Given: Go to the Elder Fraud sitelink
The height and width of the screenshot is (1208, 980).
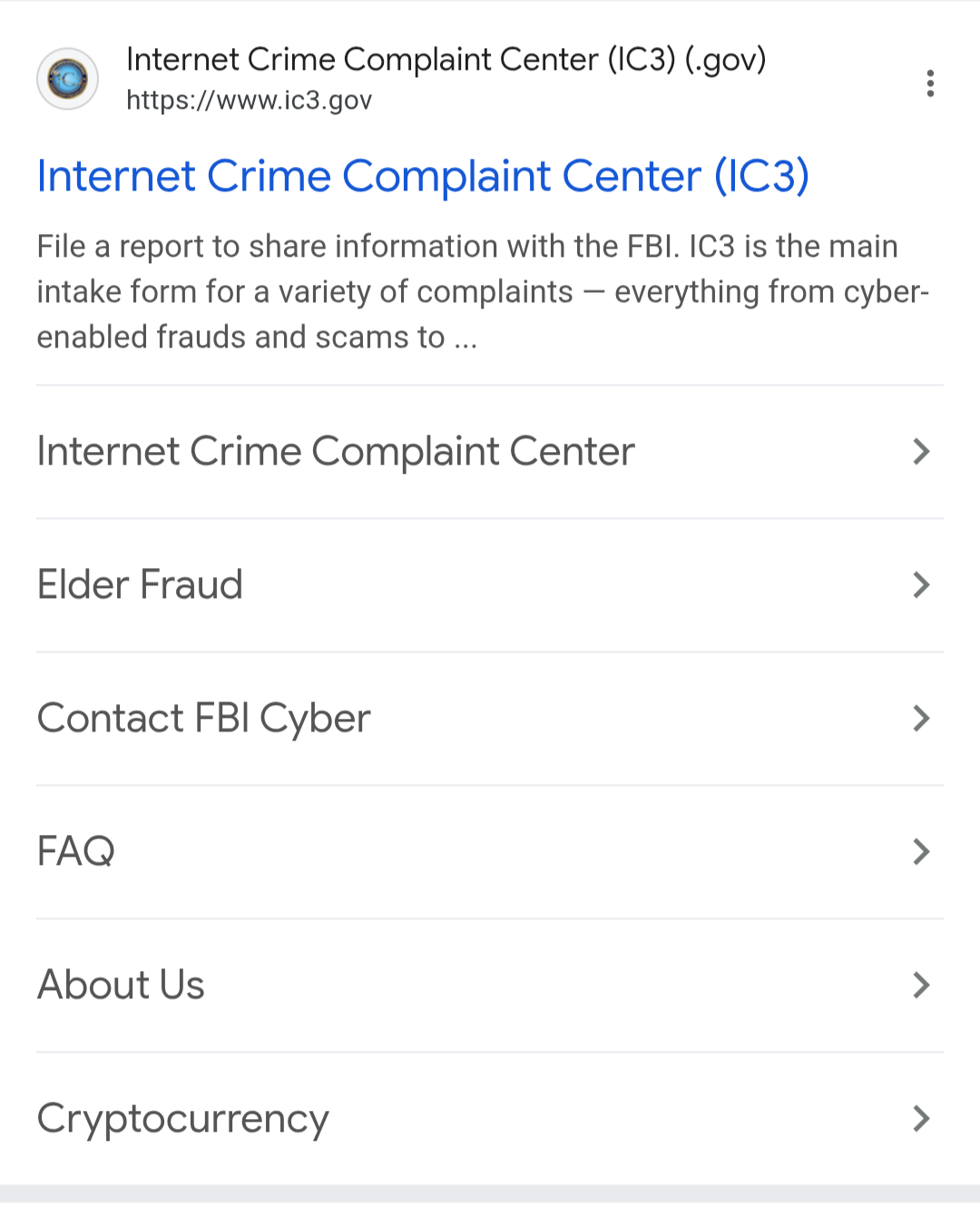Looking at the screenshot, I should [141, 585].
